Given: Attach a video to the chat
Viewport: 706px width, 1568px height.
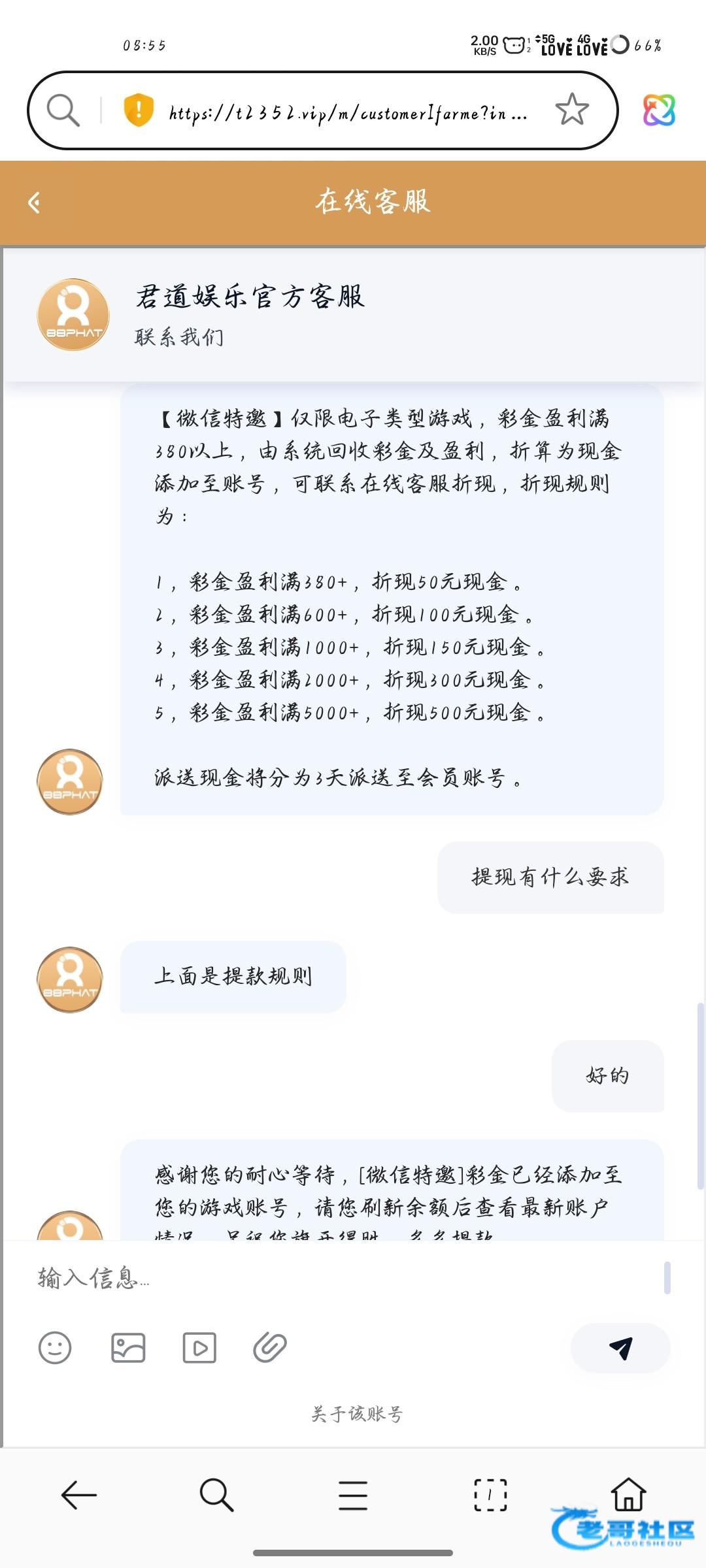Looking at the screenshot, I should click(199, 1348).
